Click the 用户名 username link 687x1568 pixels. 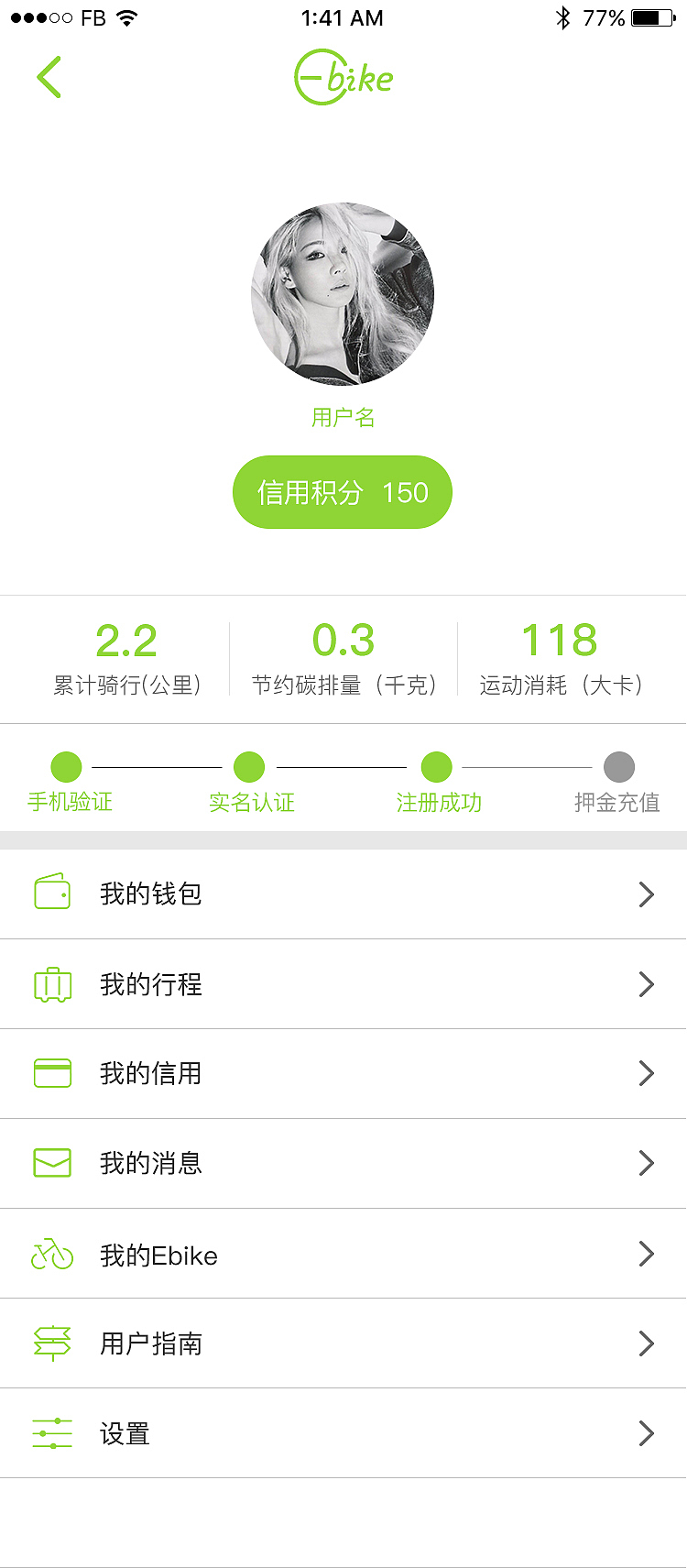pos(343,417)
